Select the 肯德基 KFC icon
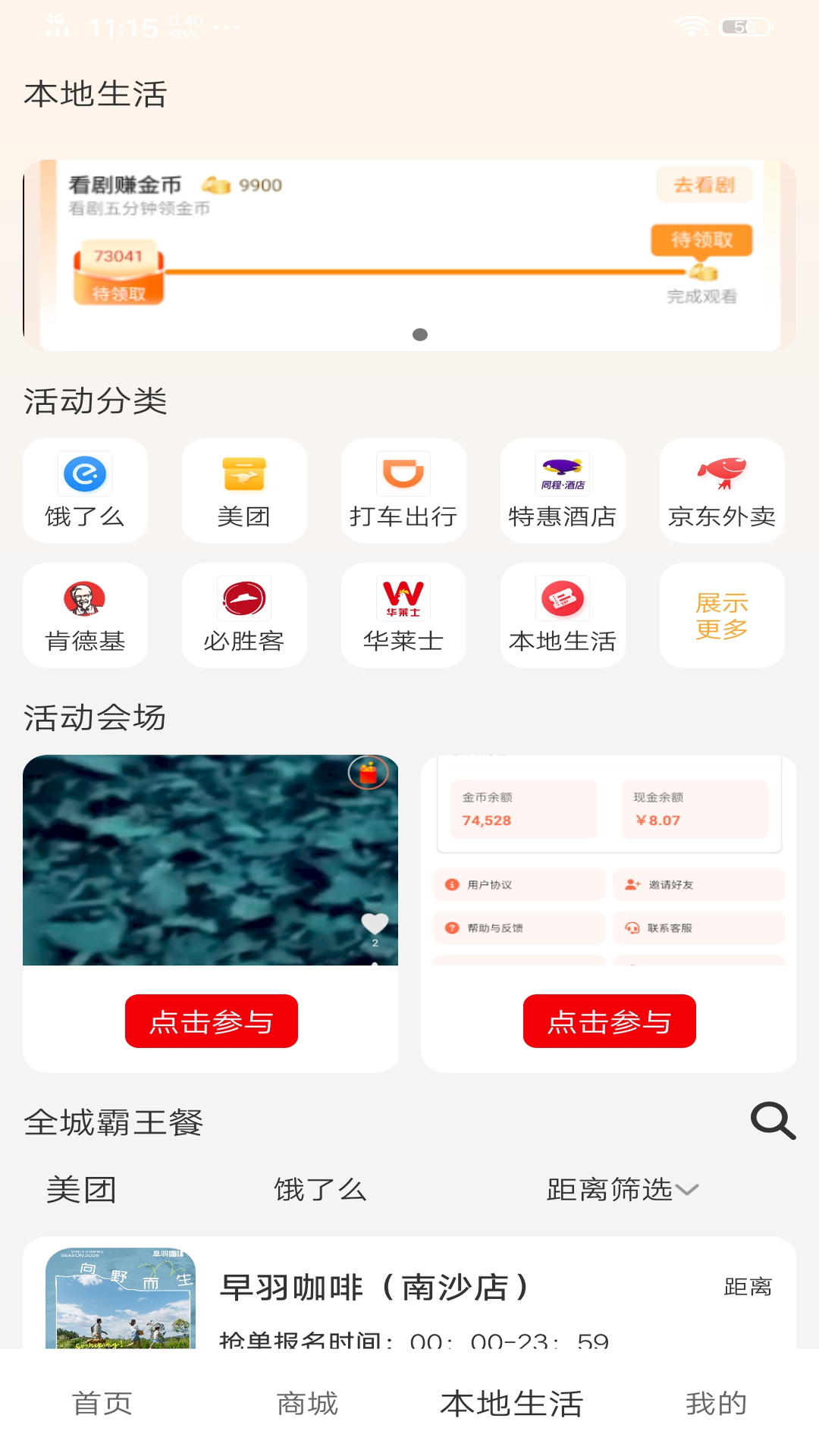Image resolution: width=819 pixels, height=1456 pixels. coord(85,615)
